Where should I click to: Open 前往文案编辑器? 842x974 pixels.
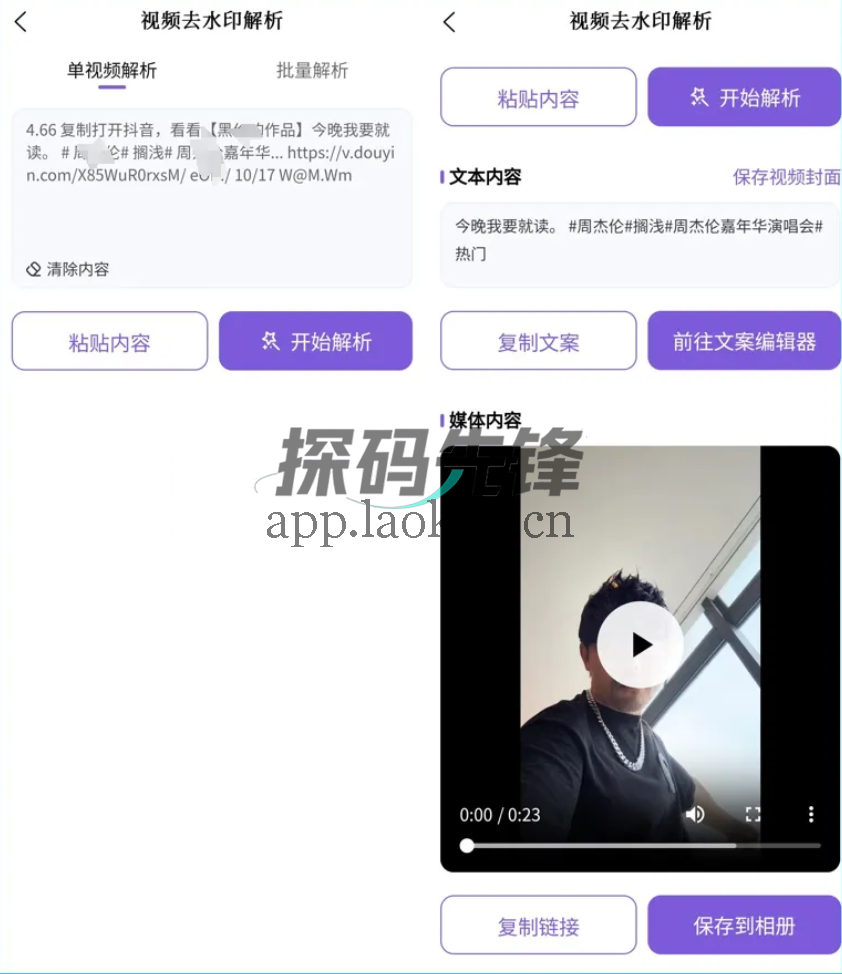tap(744, 341)
